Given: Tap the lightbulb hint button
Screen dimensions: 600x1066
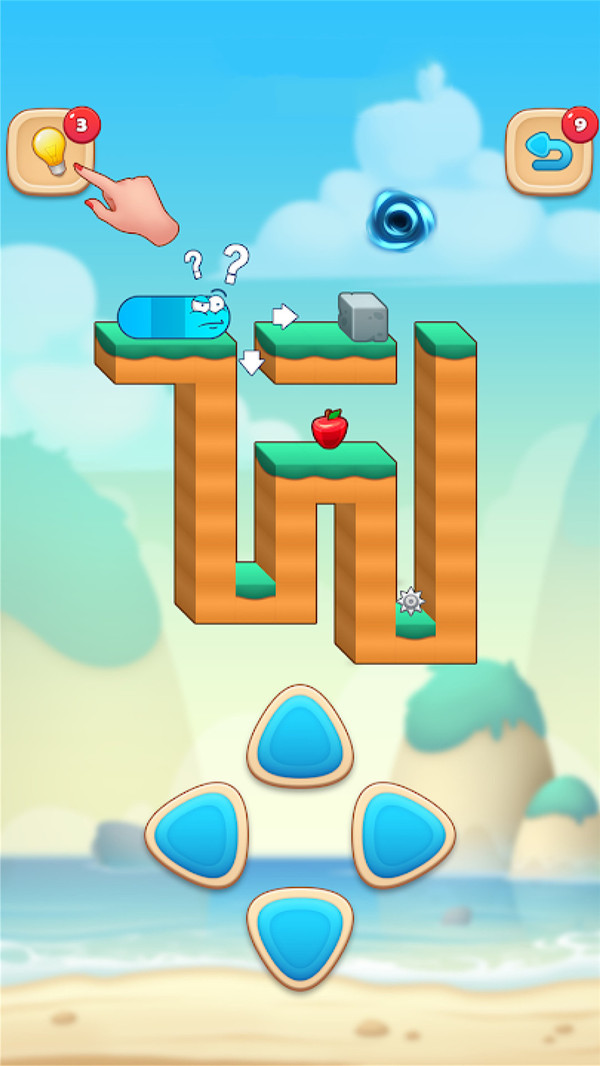Looking at the screenshot, I should coord(50,152).
